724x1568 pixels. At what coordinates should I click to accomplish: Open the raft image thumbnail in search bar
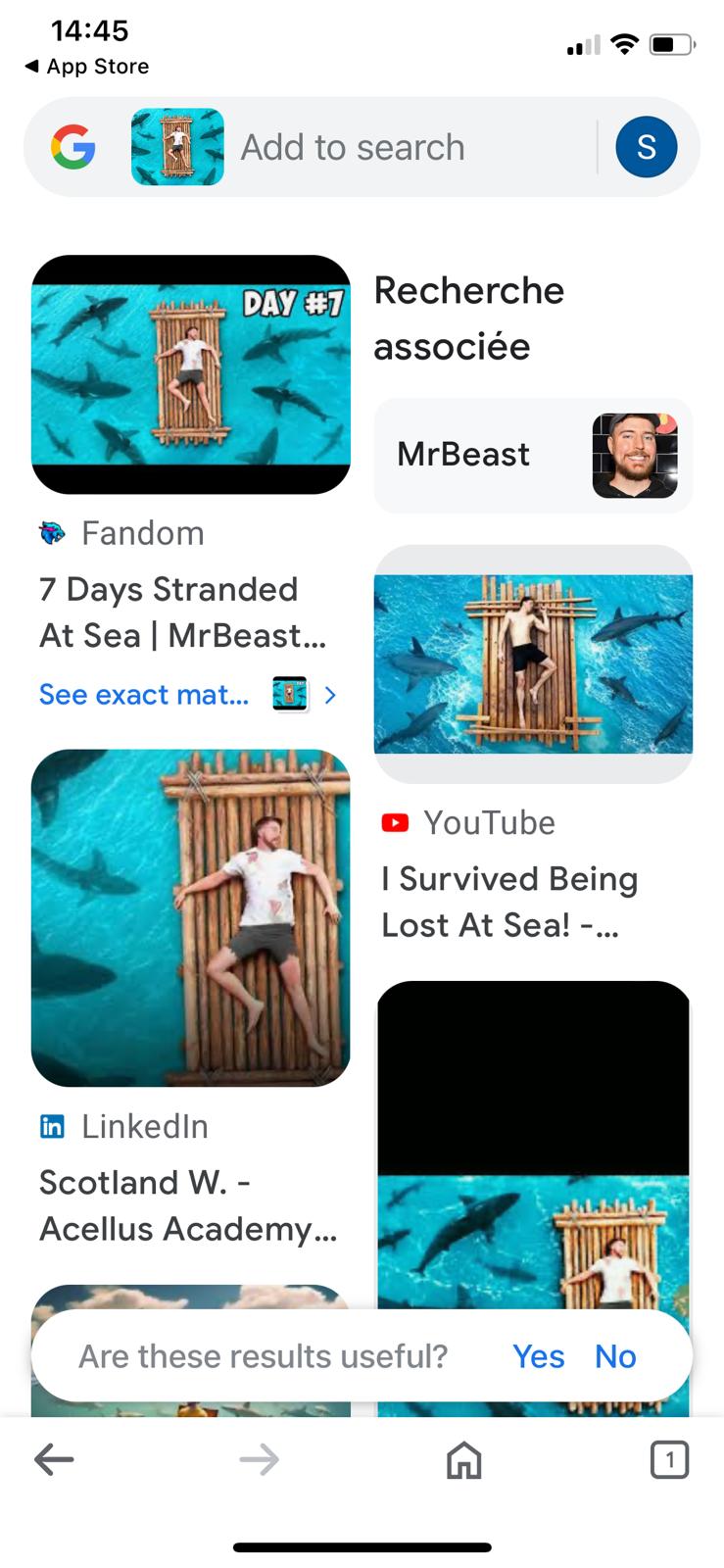(177, 148)
